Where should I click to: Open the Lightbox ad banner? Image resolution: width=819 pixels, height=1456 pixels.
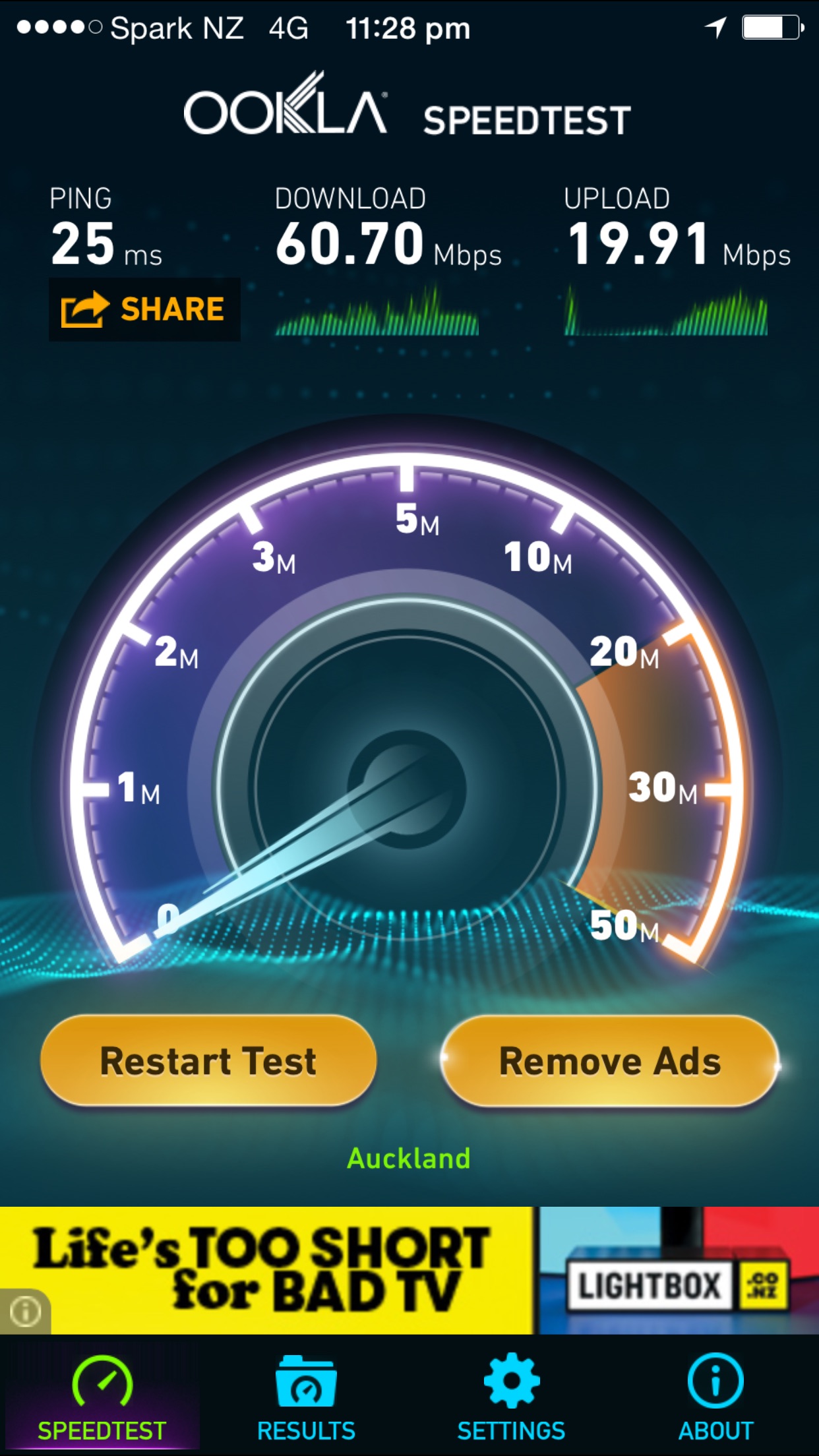(409, 1270)
